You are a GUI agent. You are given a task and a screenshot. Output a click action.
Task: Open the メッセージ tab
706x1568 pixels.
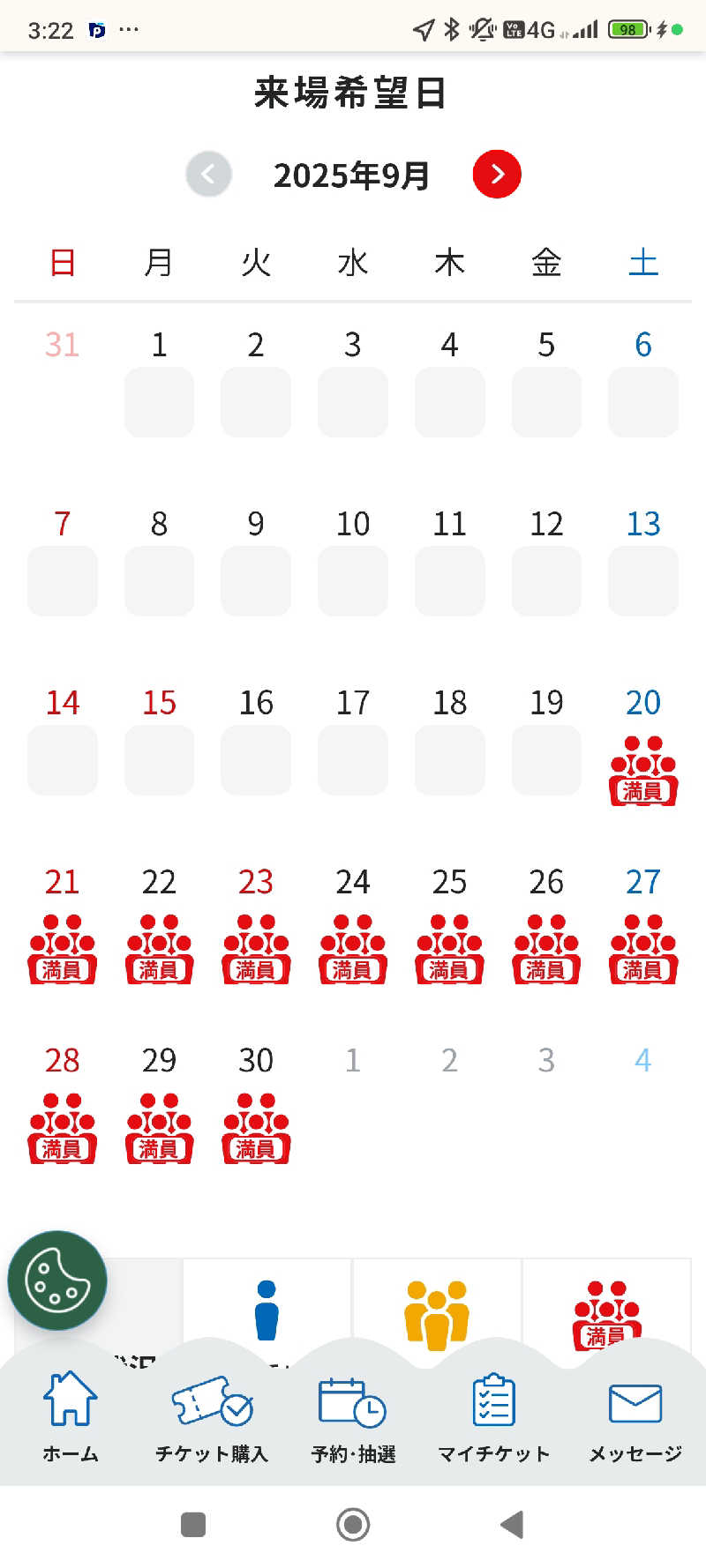635,1415
